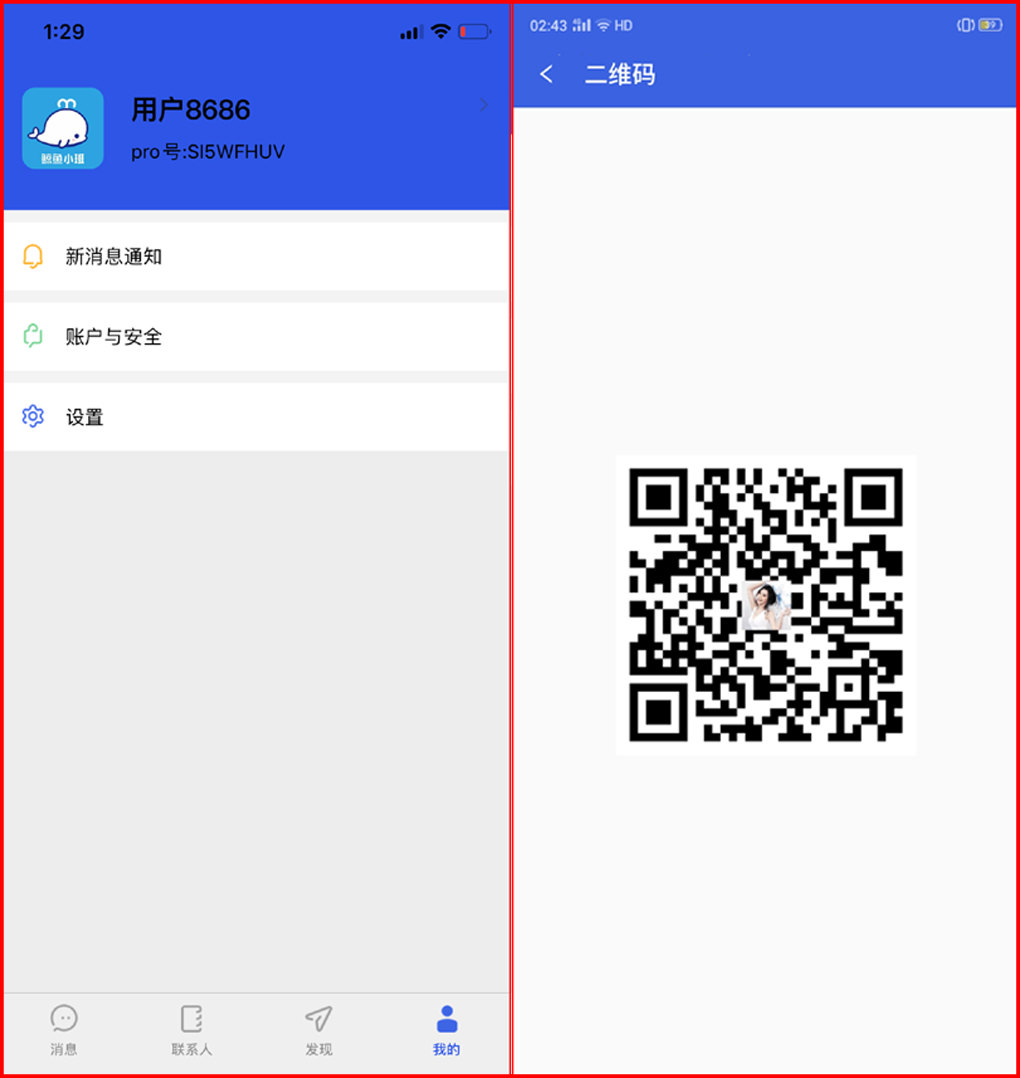Go to the 发现 tab
Image resolution: width=1020 pixels, height=1078 pixels.
click(318, 1030)
